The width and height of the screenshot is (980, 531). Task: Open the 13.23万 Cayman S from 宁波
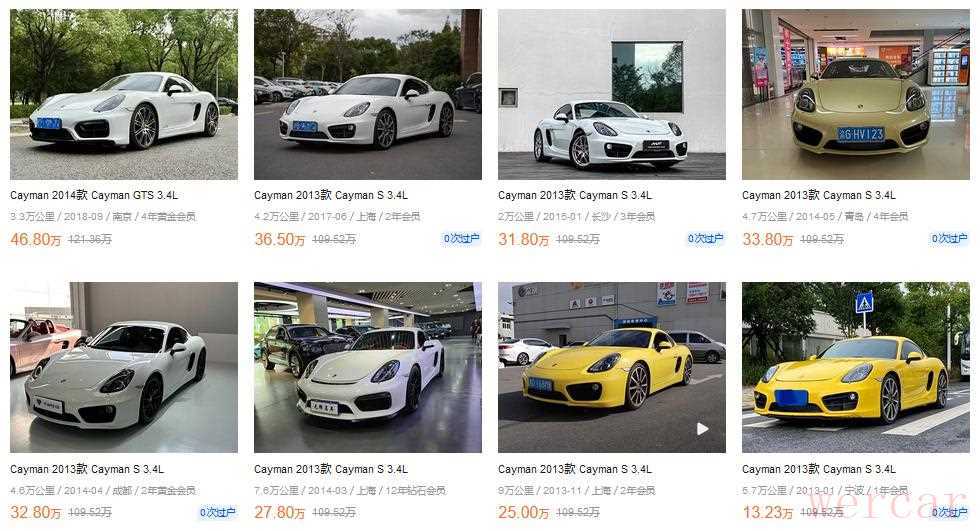855,367
